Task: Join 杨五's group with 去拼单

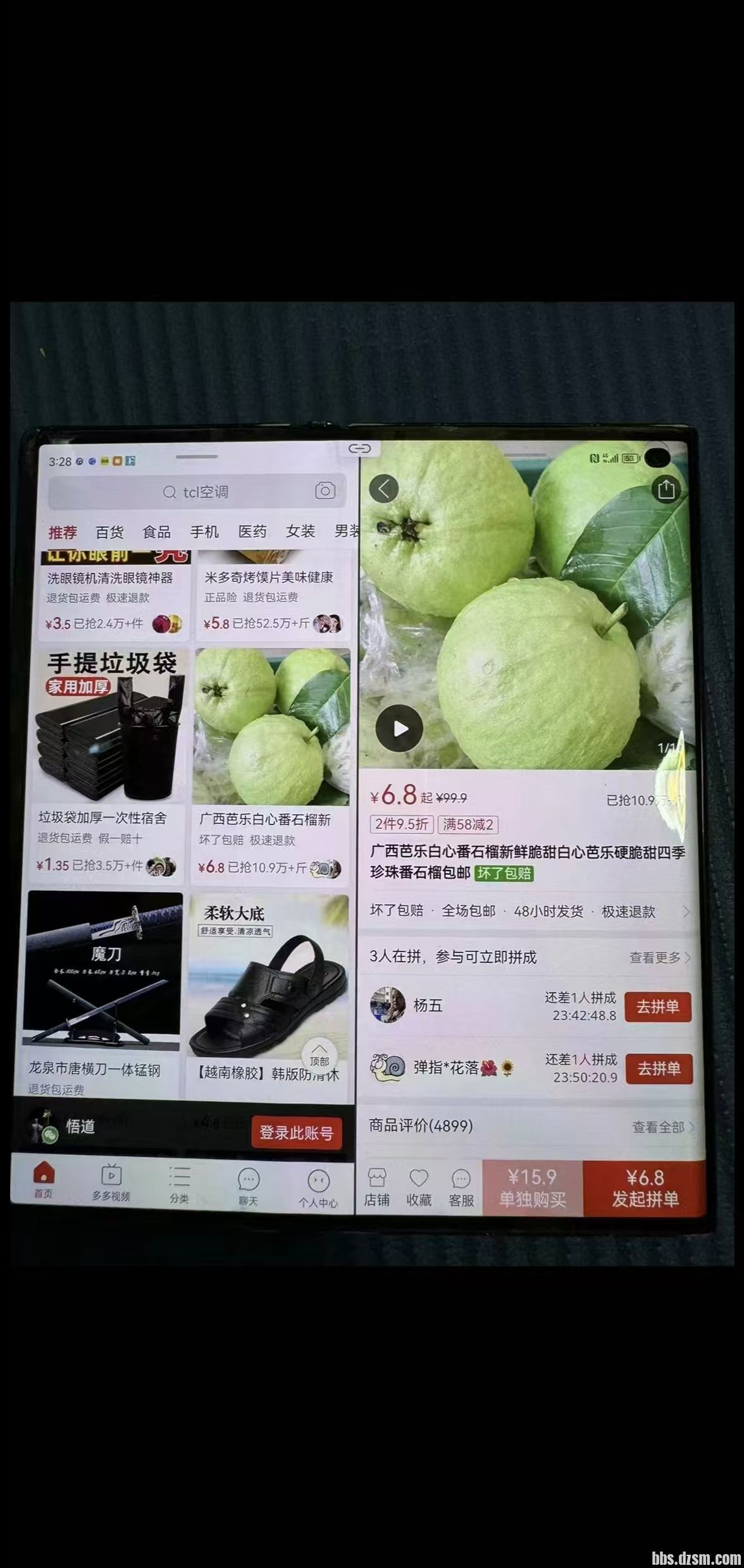Action: click(x=657, y=1007)
